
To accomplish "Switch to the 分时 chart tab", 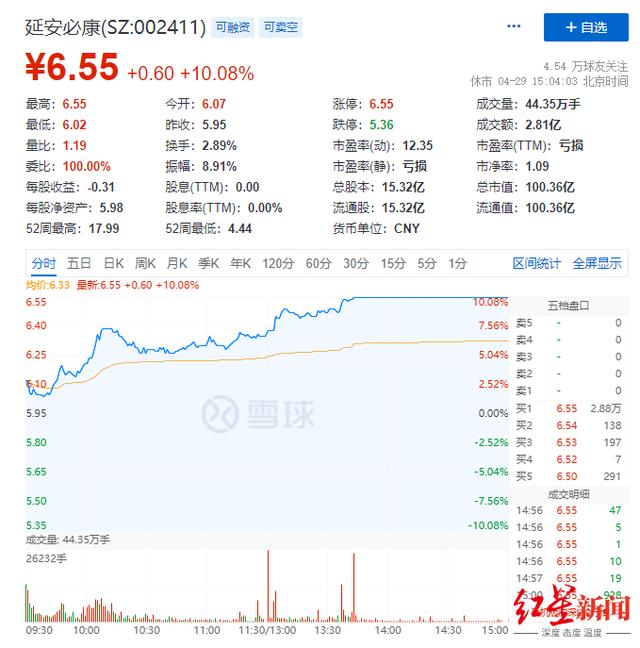I will coord(44,263).
